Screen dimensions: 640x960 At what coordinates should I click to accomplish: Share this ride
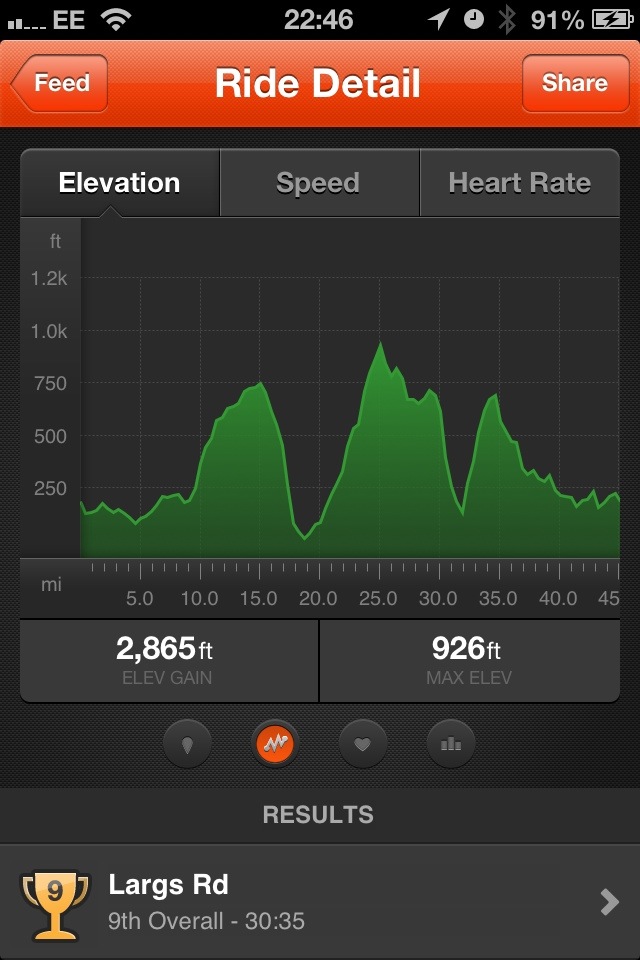click(574, 83)
